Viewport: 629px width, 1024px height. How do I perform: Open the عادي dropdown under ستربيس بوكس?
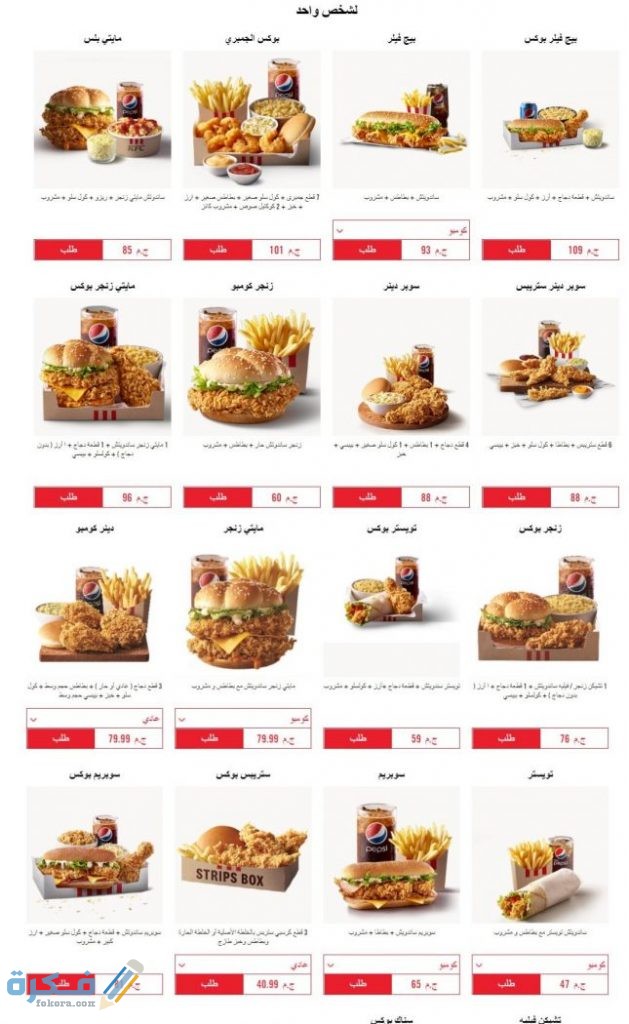click(x=243, y=965)
